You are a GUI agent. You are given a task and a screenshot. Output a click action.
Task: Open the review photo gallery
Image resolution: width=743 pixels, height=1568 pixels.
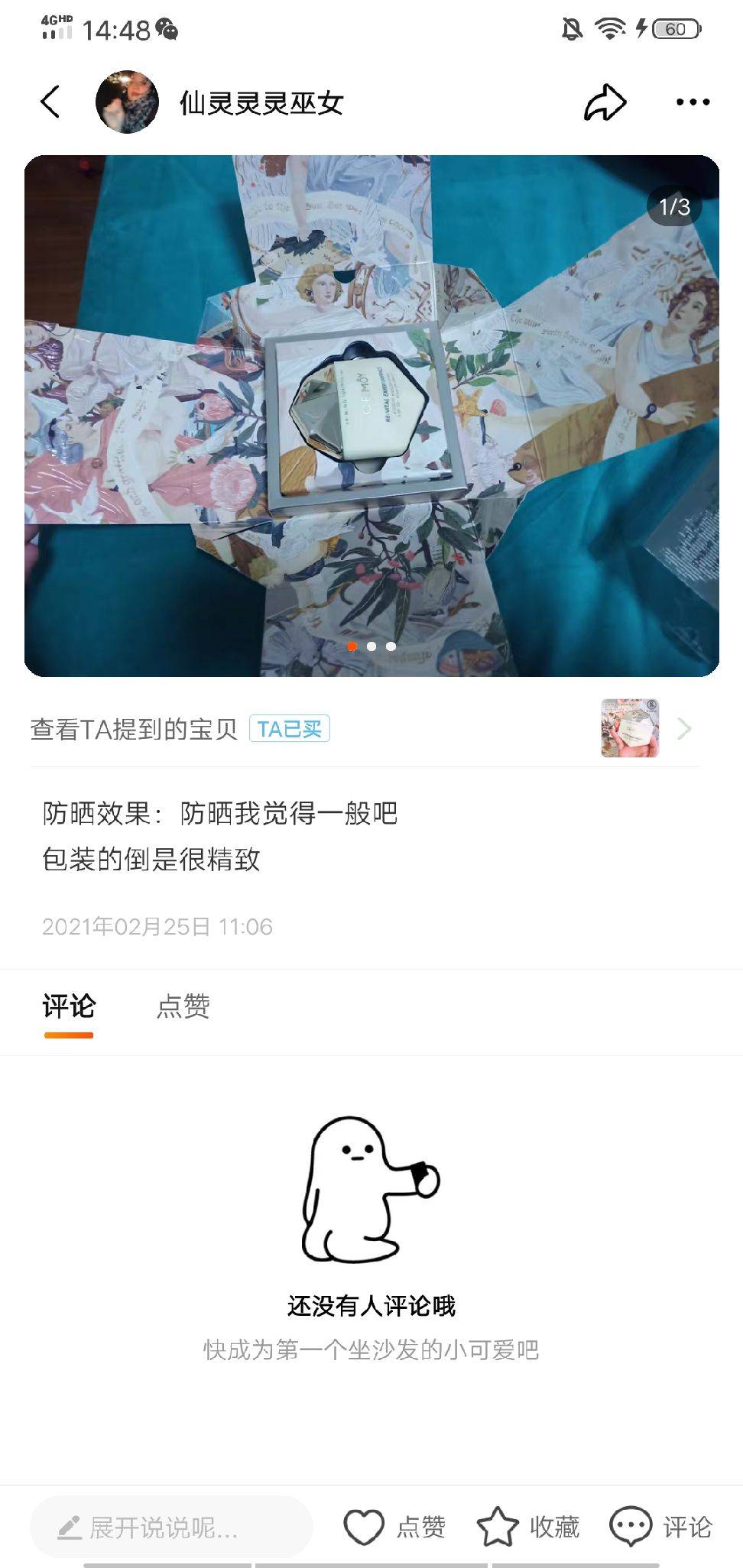371,416
